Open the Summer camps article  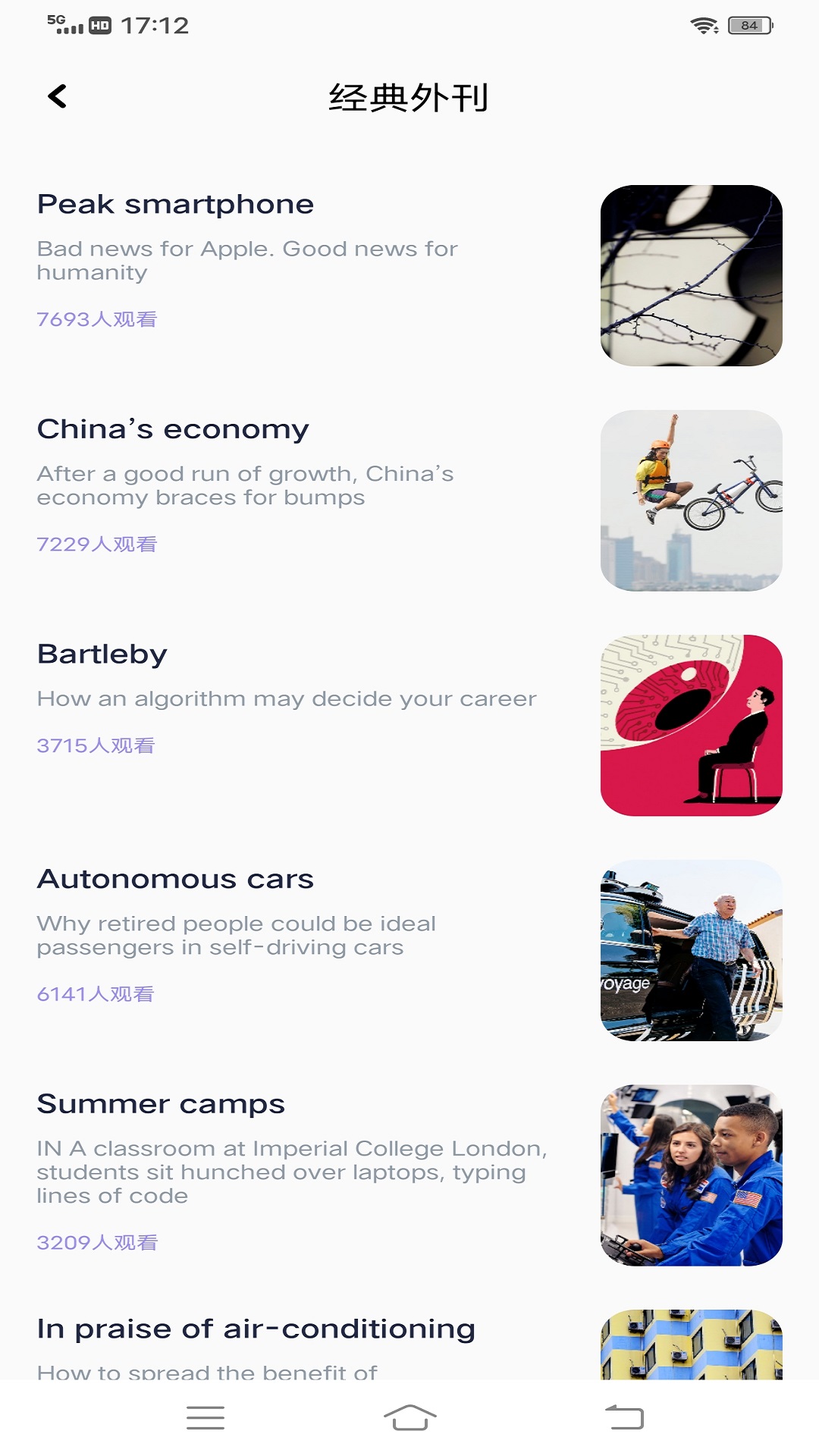tap(161, 1104)
